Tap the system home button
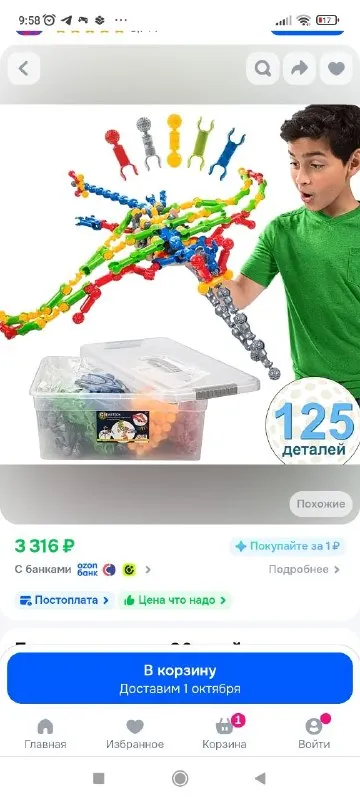360x800 pixels. pyautogui.click(x=180, y=778)
